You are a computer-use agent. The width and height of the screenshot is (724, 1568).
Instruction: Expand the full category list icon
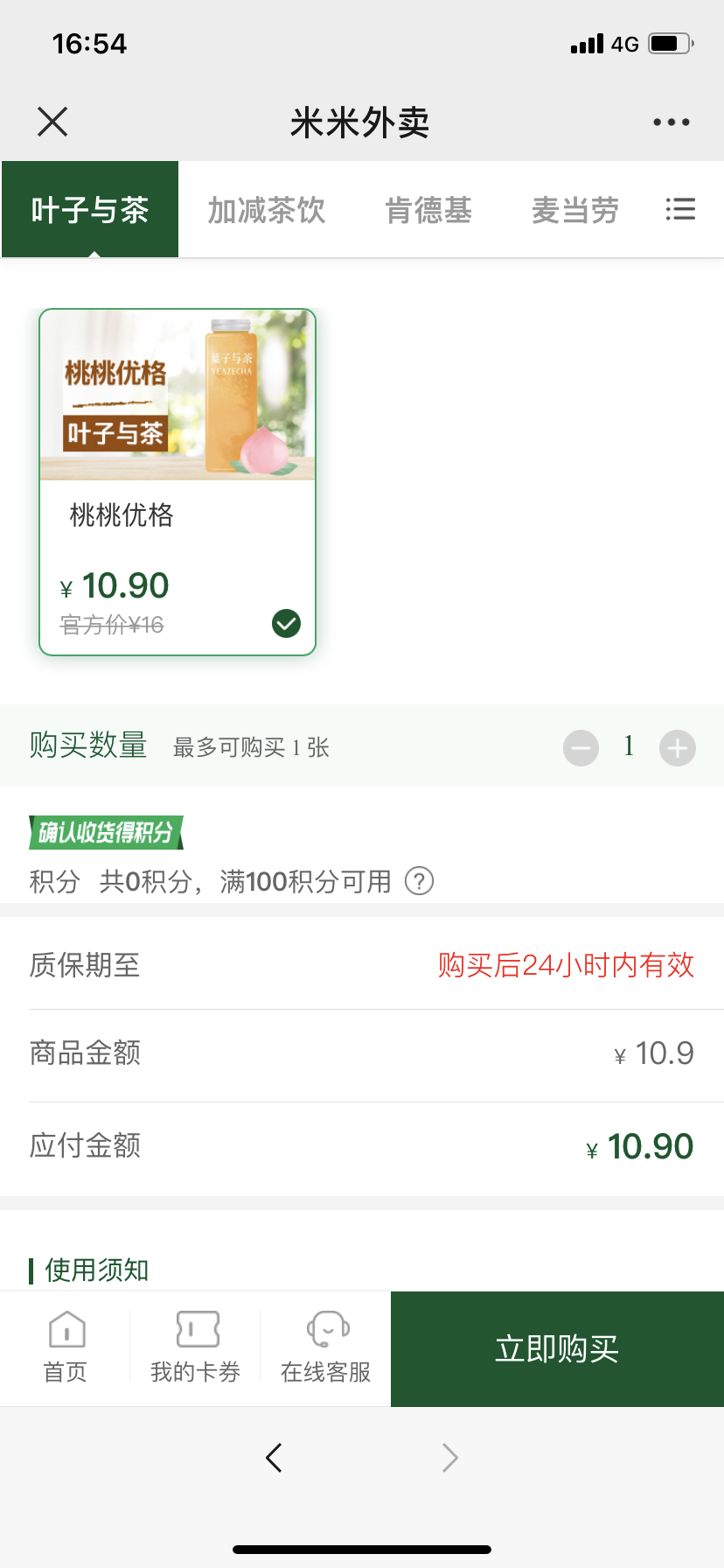[680, 209]
